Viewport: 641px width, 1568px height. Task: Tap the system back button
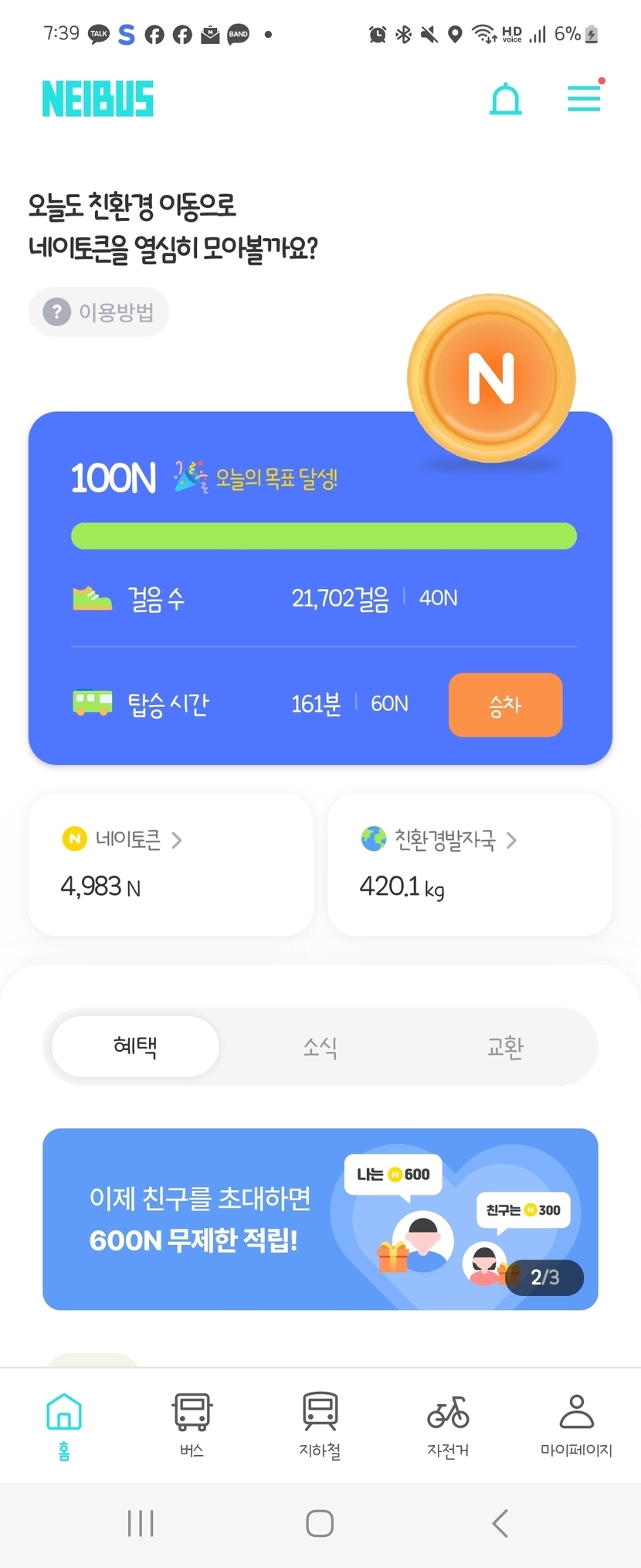[500, 1523]
